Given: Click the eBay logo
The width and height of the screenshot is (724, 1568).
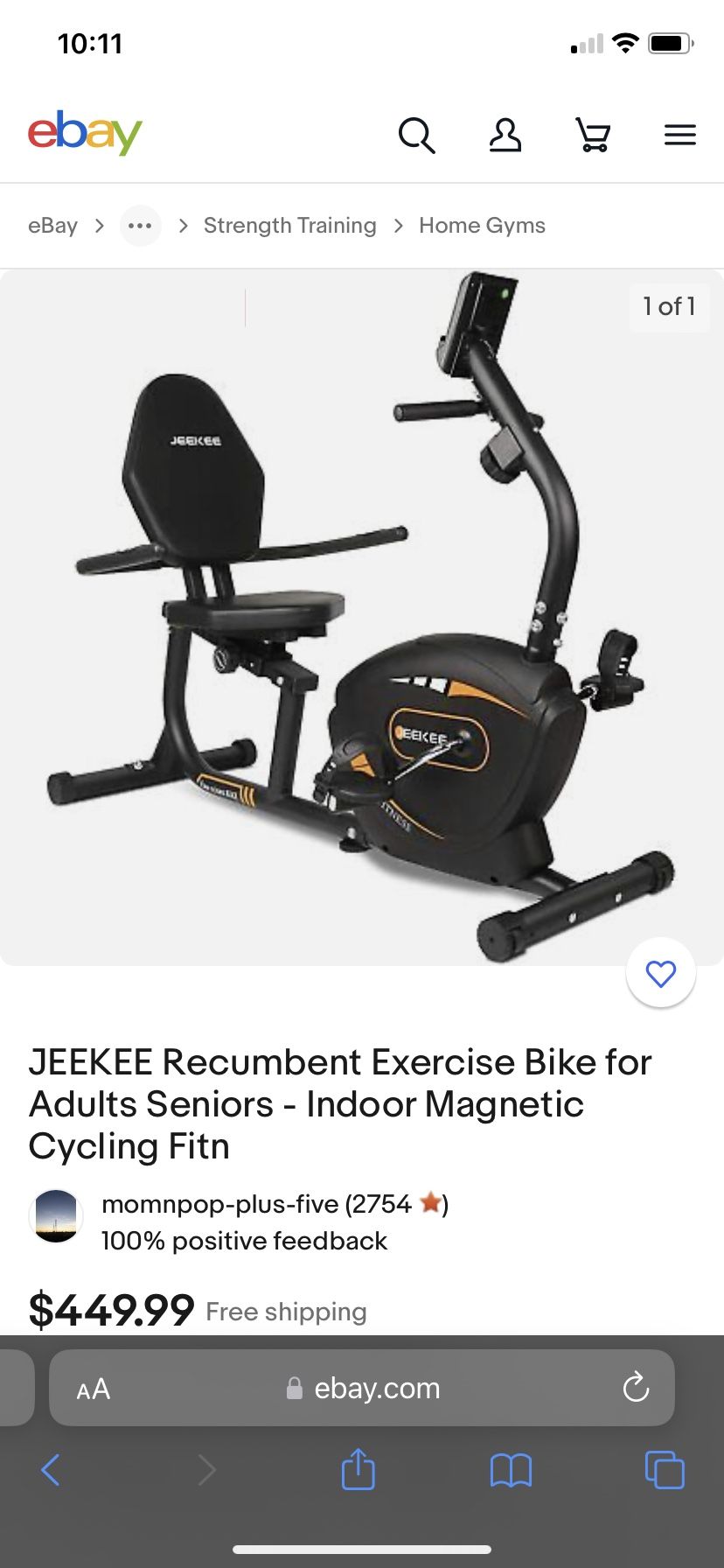Looking at the screenshot, I should coord(85,132).
